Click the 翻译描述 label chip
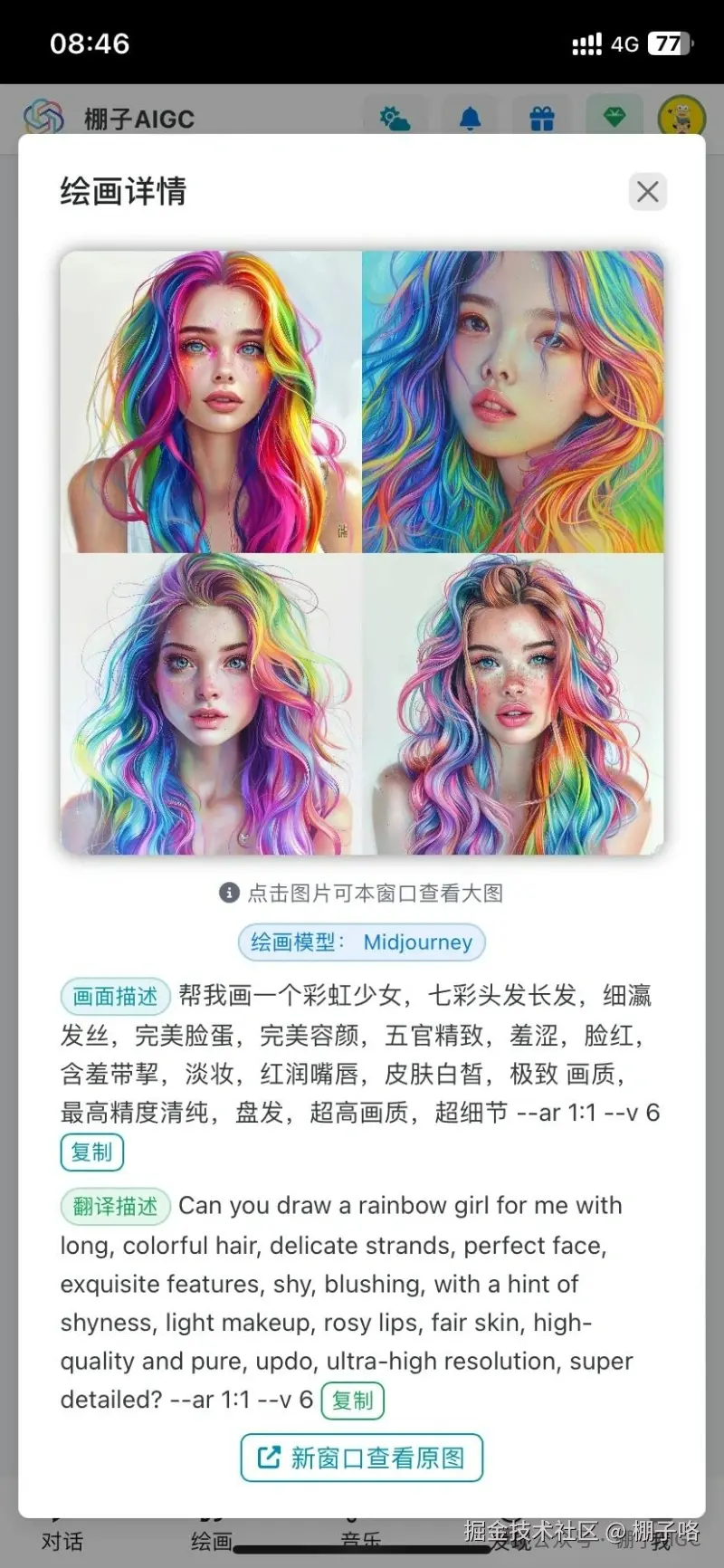 115,1206
